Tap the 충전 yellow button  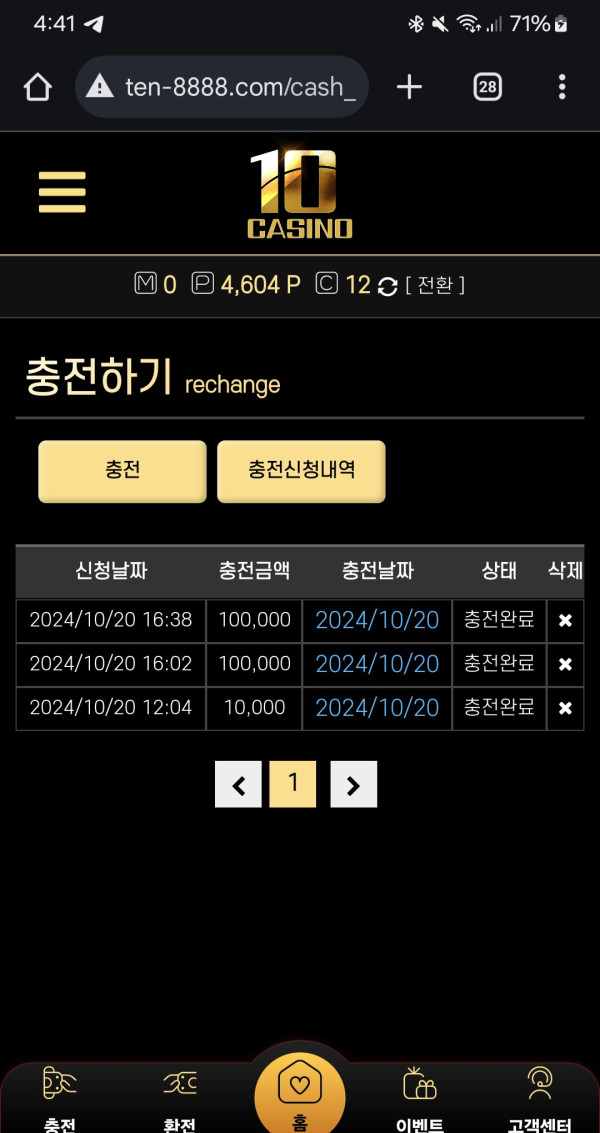122,471
